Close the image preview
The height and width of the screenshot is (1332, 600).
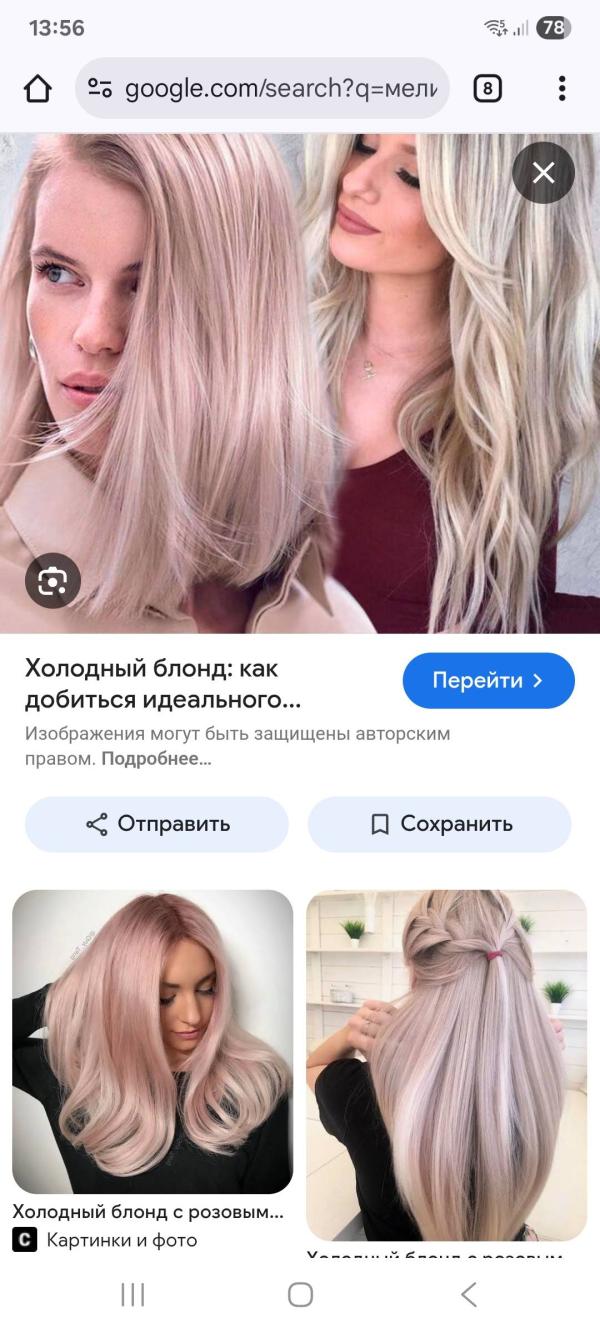[543, 173]
